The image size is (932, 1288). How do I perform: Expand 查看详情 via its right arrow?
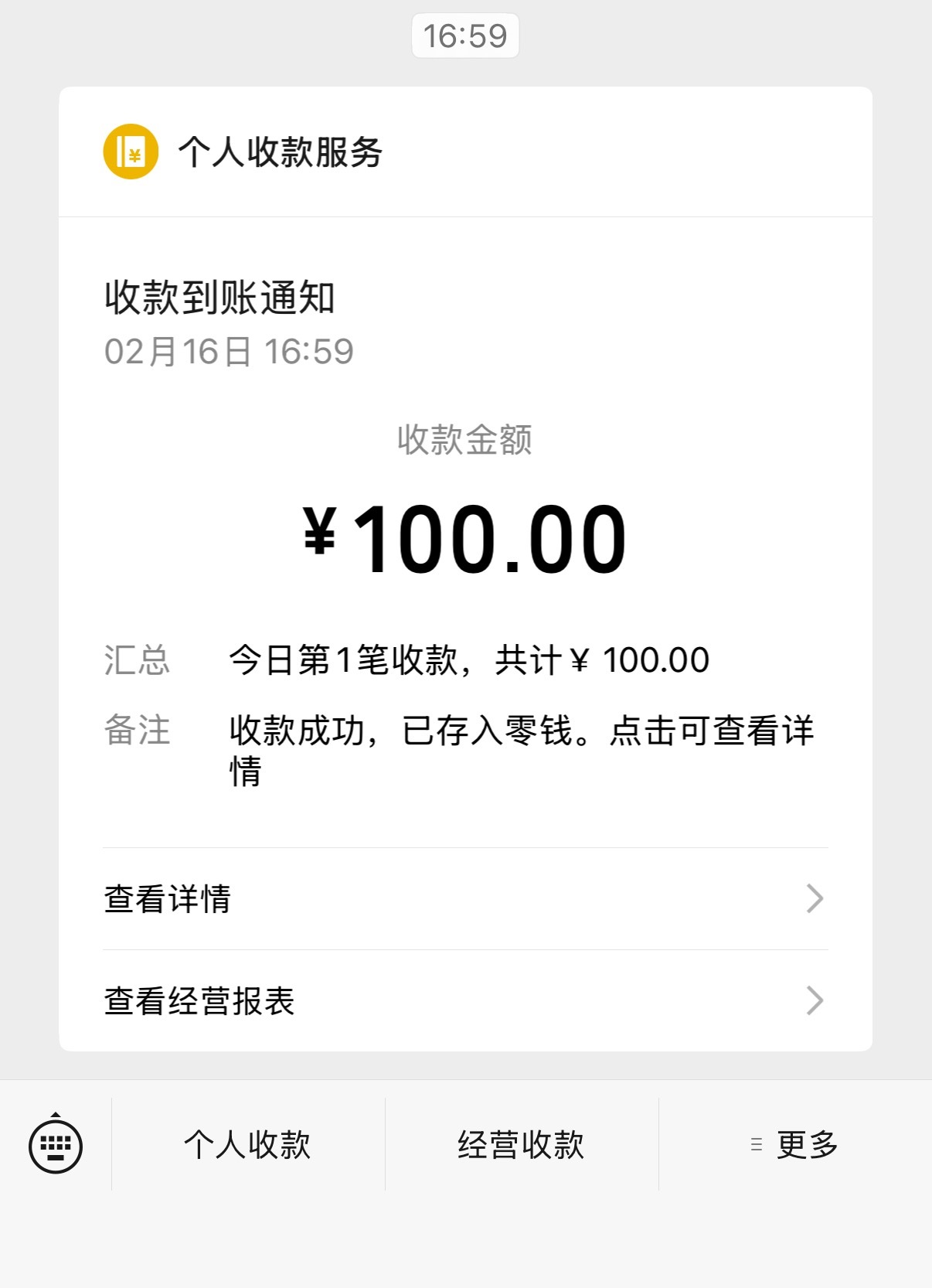813,898
